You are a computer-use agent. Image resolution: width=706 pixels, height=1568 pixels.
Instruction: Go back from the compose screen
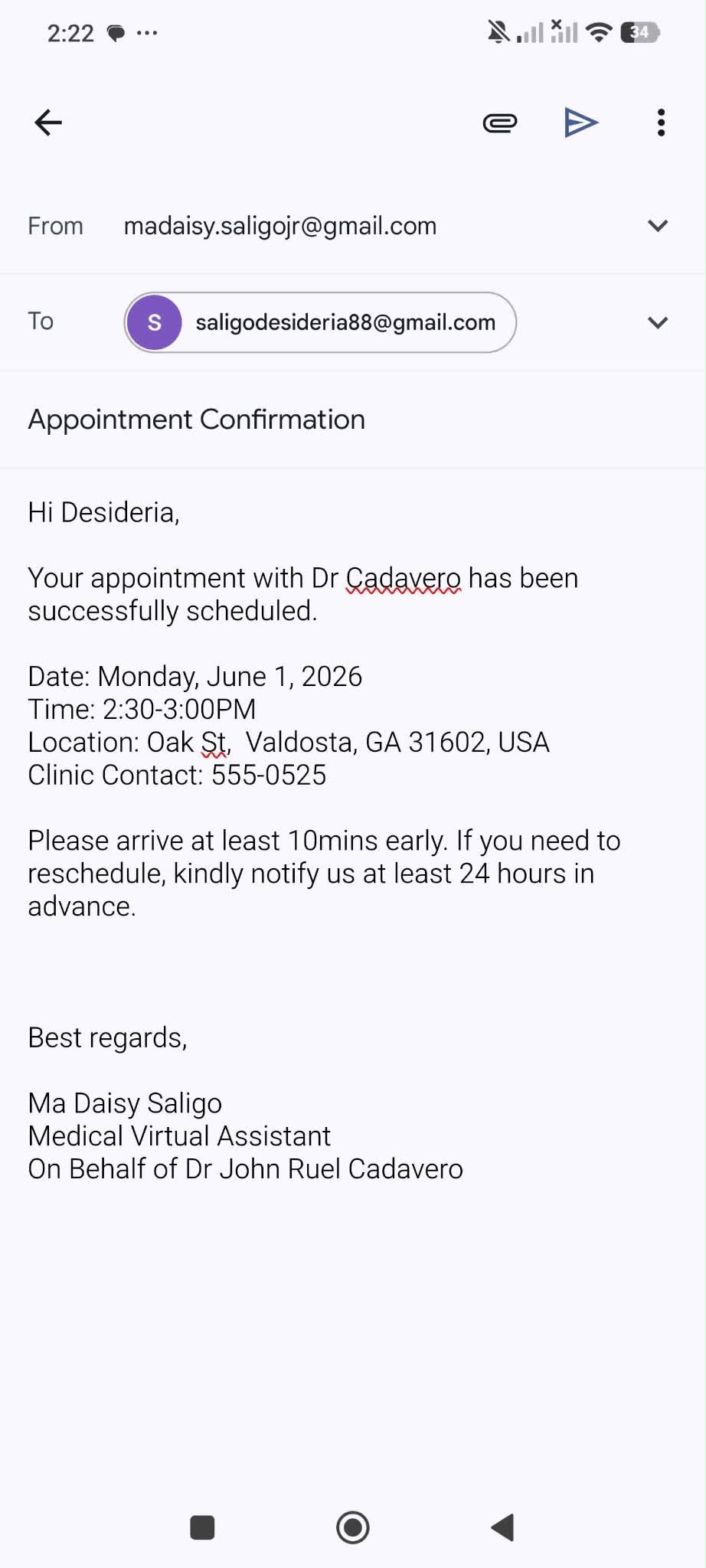(x=48, y=122)
